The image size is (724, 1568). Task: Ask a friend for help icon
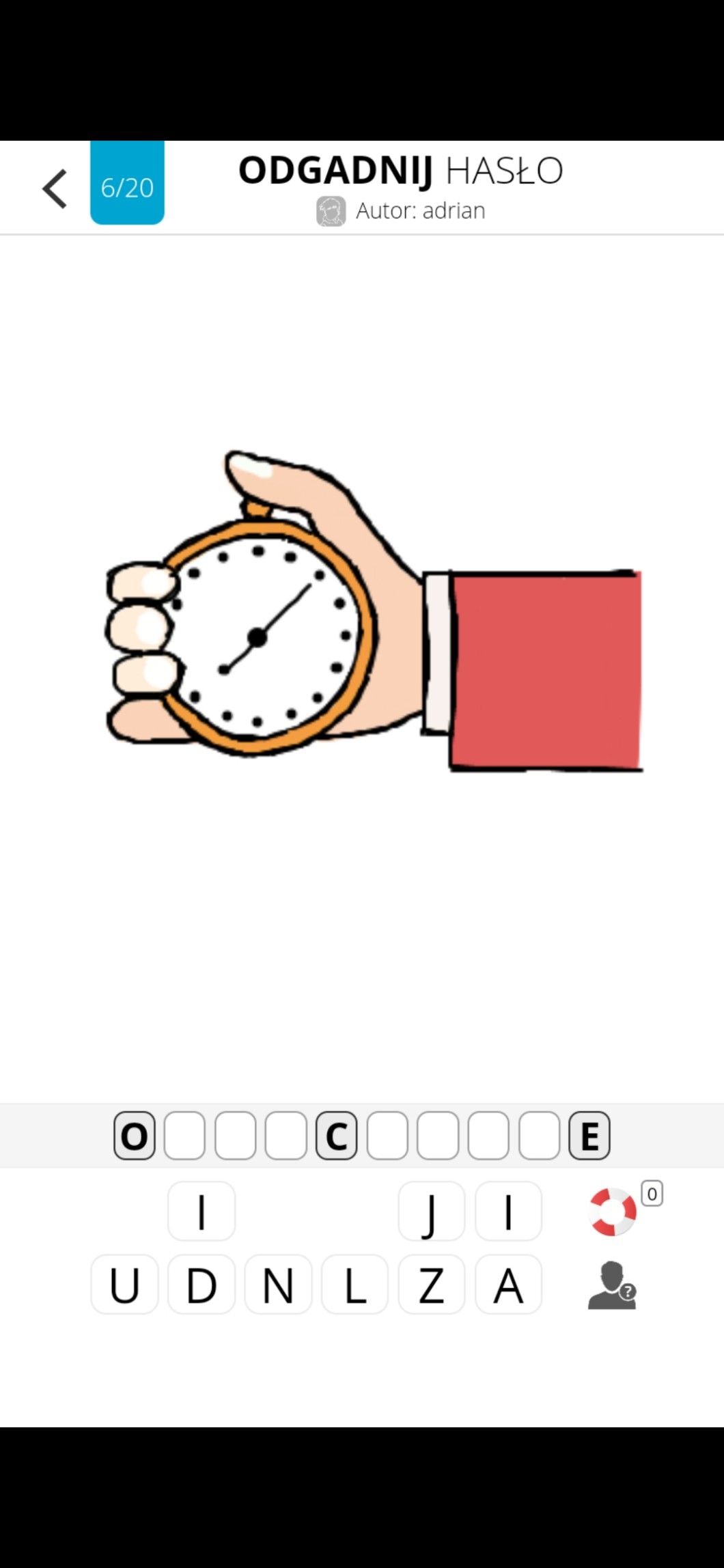point(612,1285)
